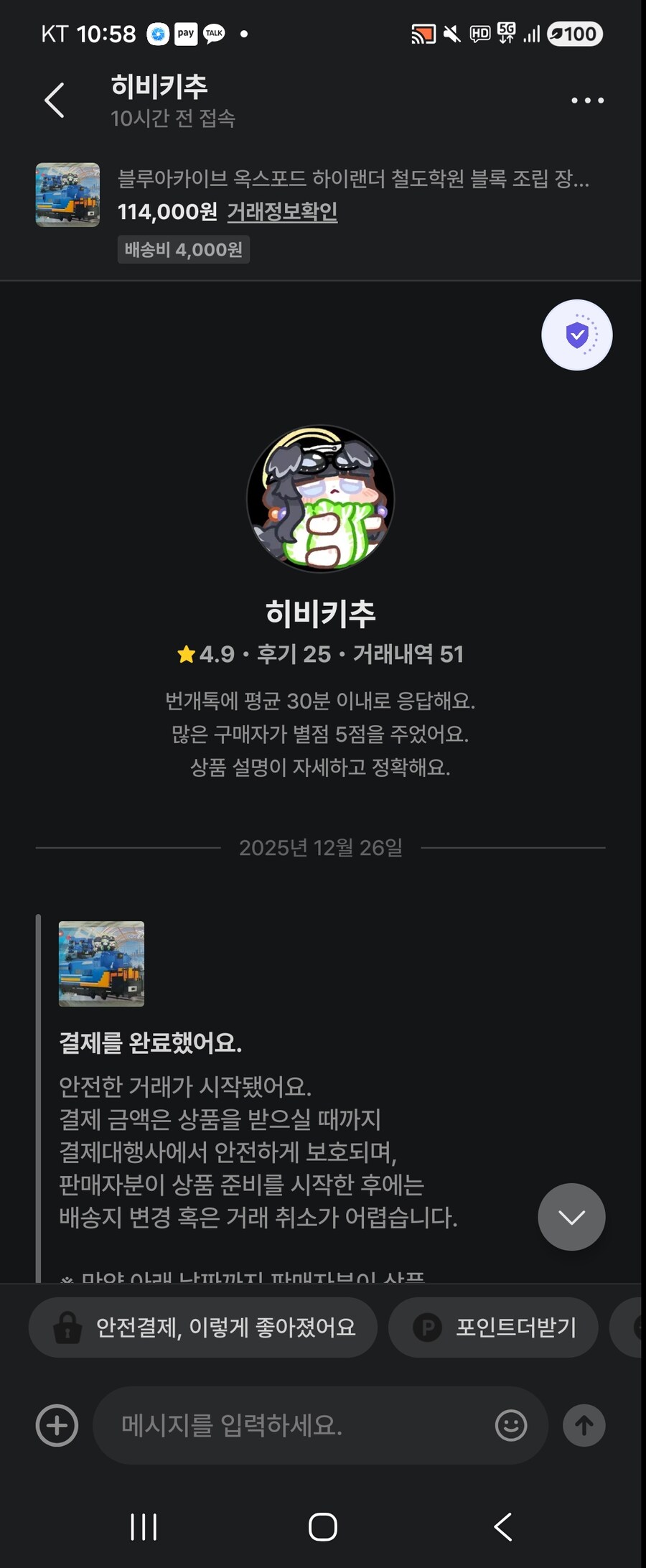This screenshot has width=646, height=1568.
Task: Tap the send message arrow
Action: click(x=584, y=1426)
